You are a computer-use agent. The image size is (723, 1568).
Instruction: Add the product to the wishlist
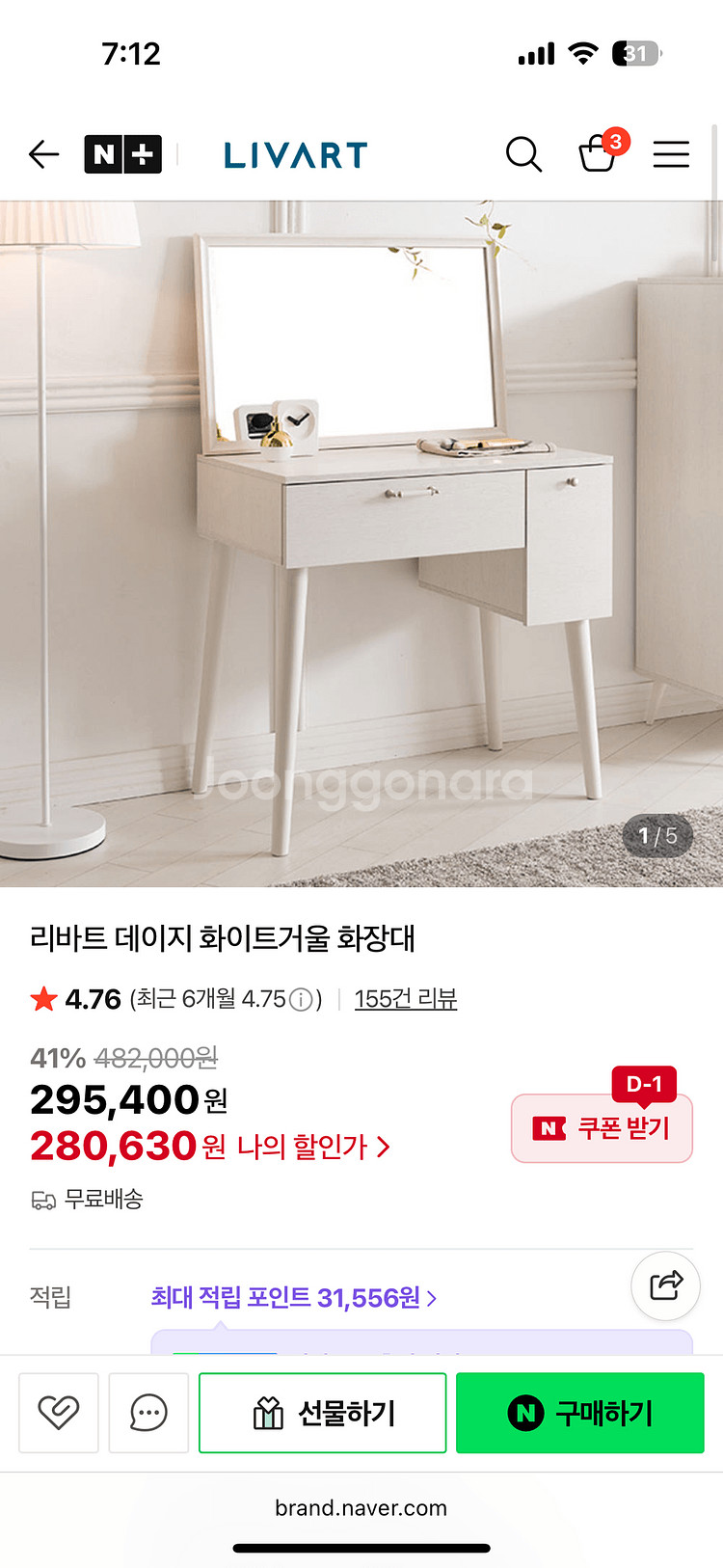(x=59, y=1413)
